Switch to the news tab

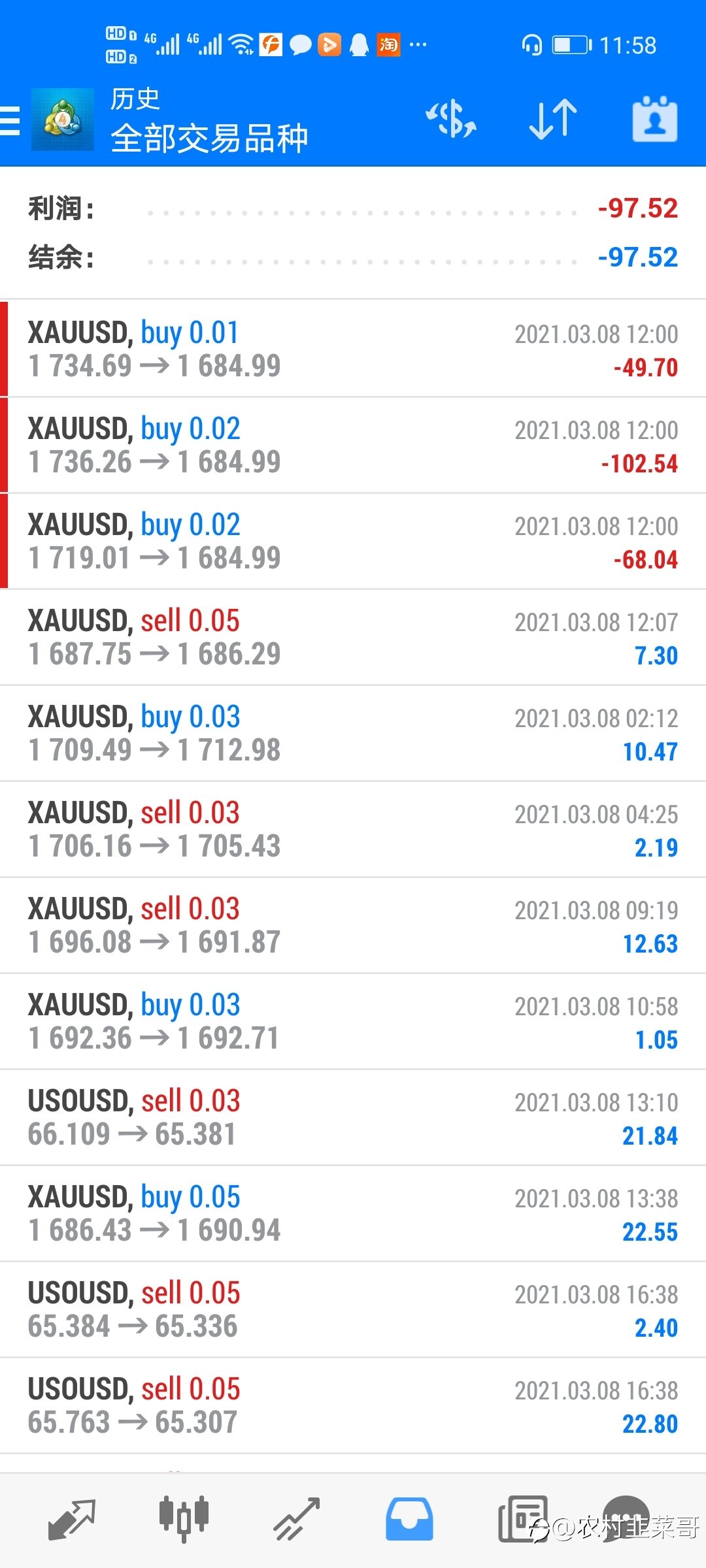click(522, 1519)
